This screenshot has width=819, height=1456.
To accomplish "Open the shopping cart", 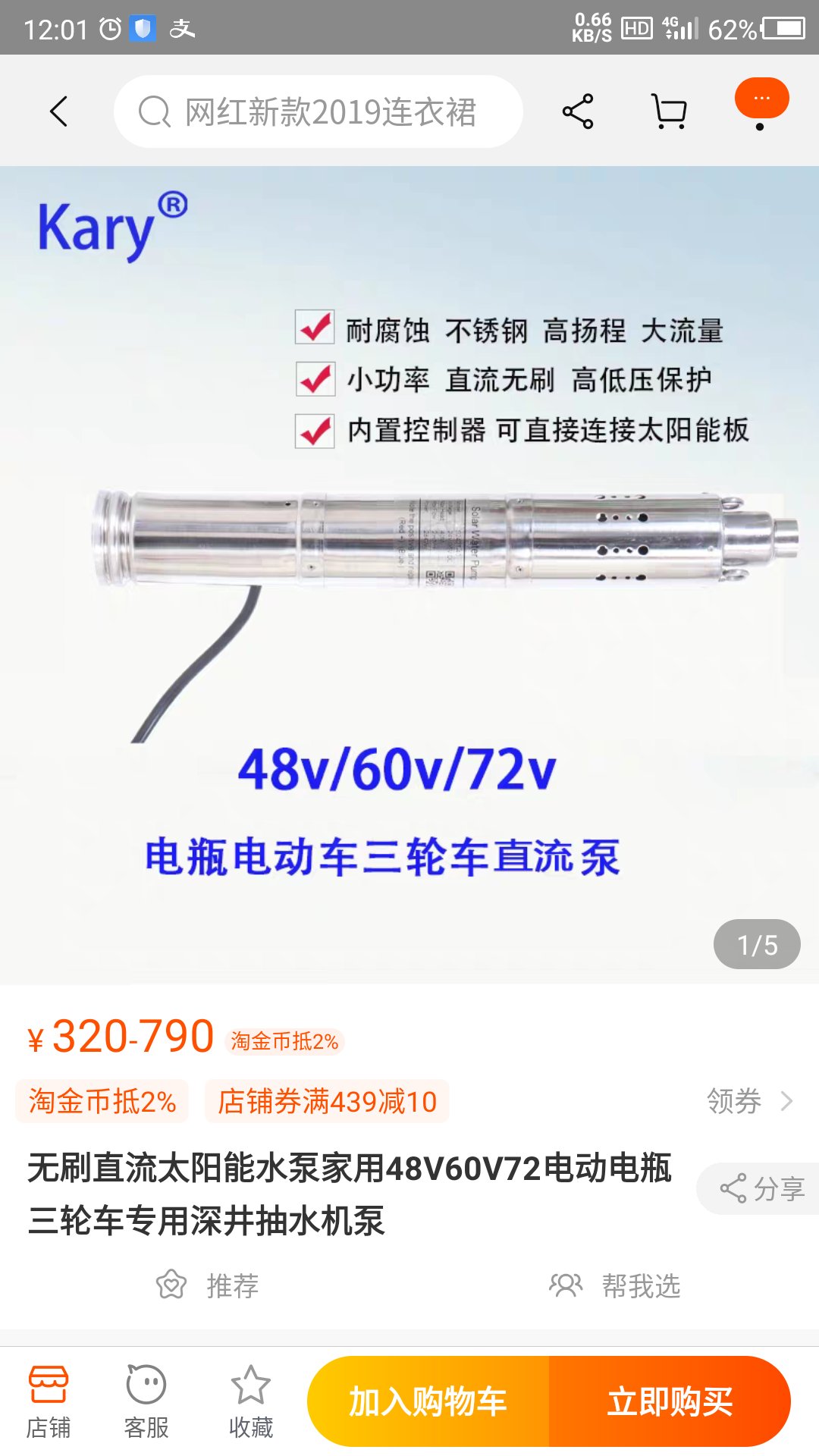I will click(670, 111).
